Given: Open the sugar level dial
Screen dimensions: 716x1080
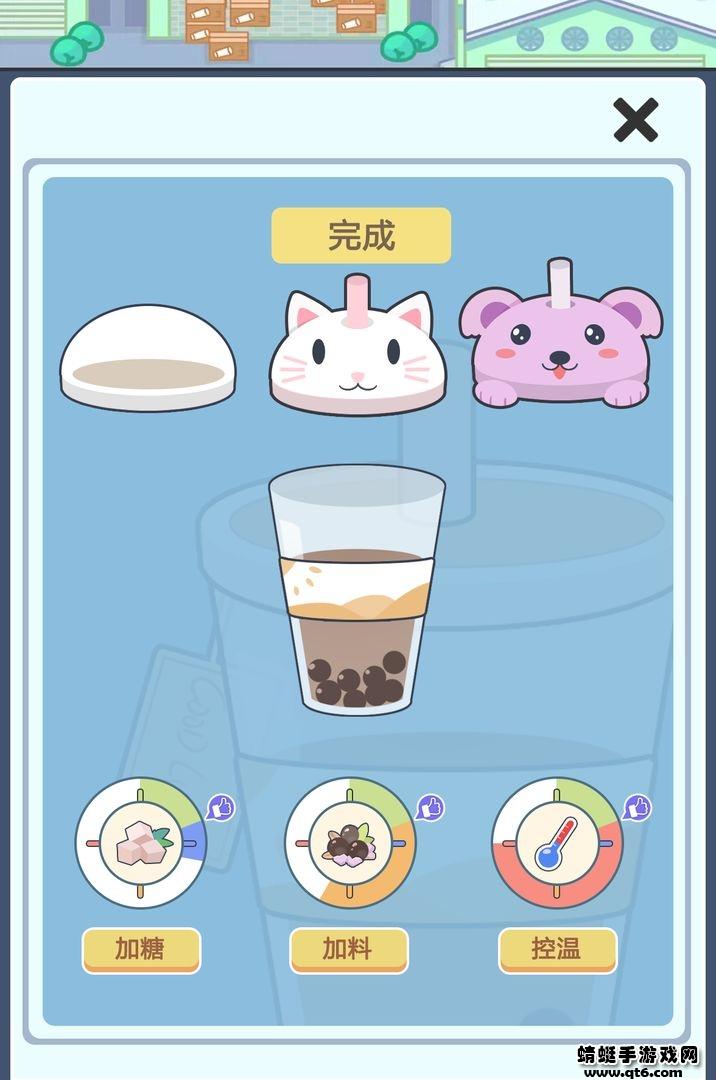Looking at the screenshot, I should click(x=140, y=843).
